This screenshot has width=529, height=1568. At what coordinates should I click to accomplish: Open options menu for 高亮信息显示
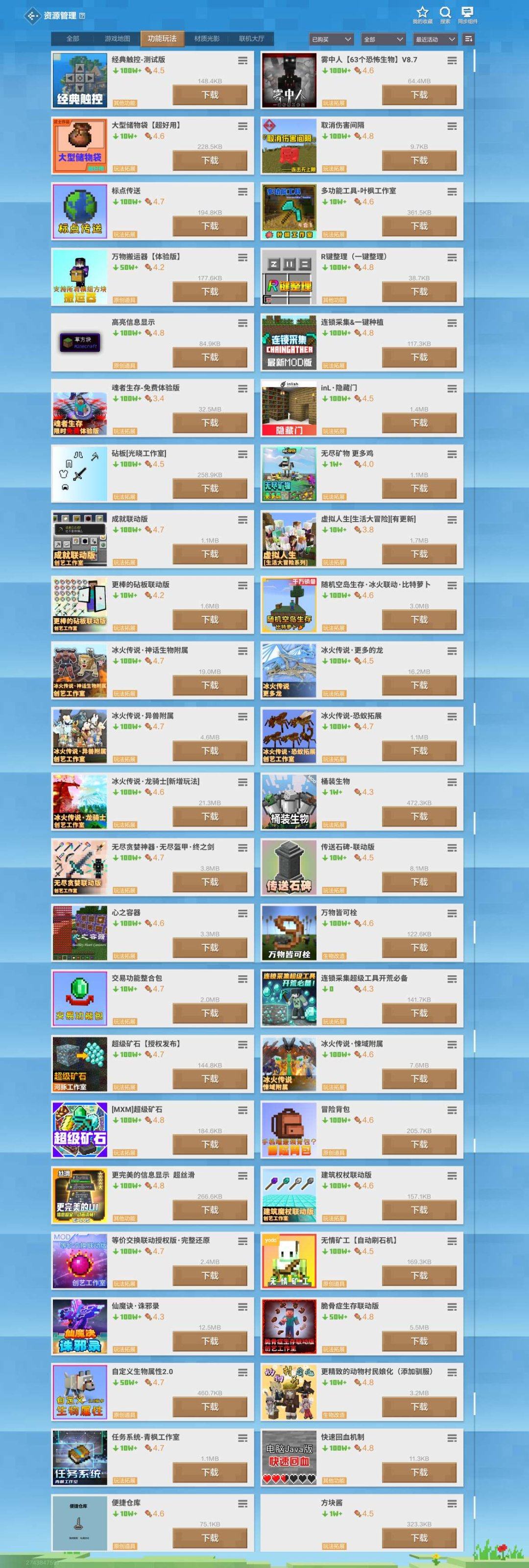point(242,323)
